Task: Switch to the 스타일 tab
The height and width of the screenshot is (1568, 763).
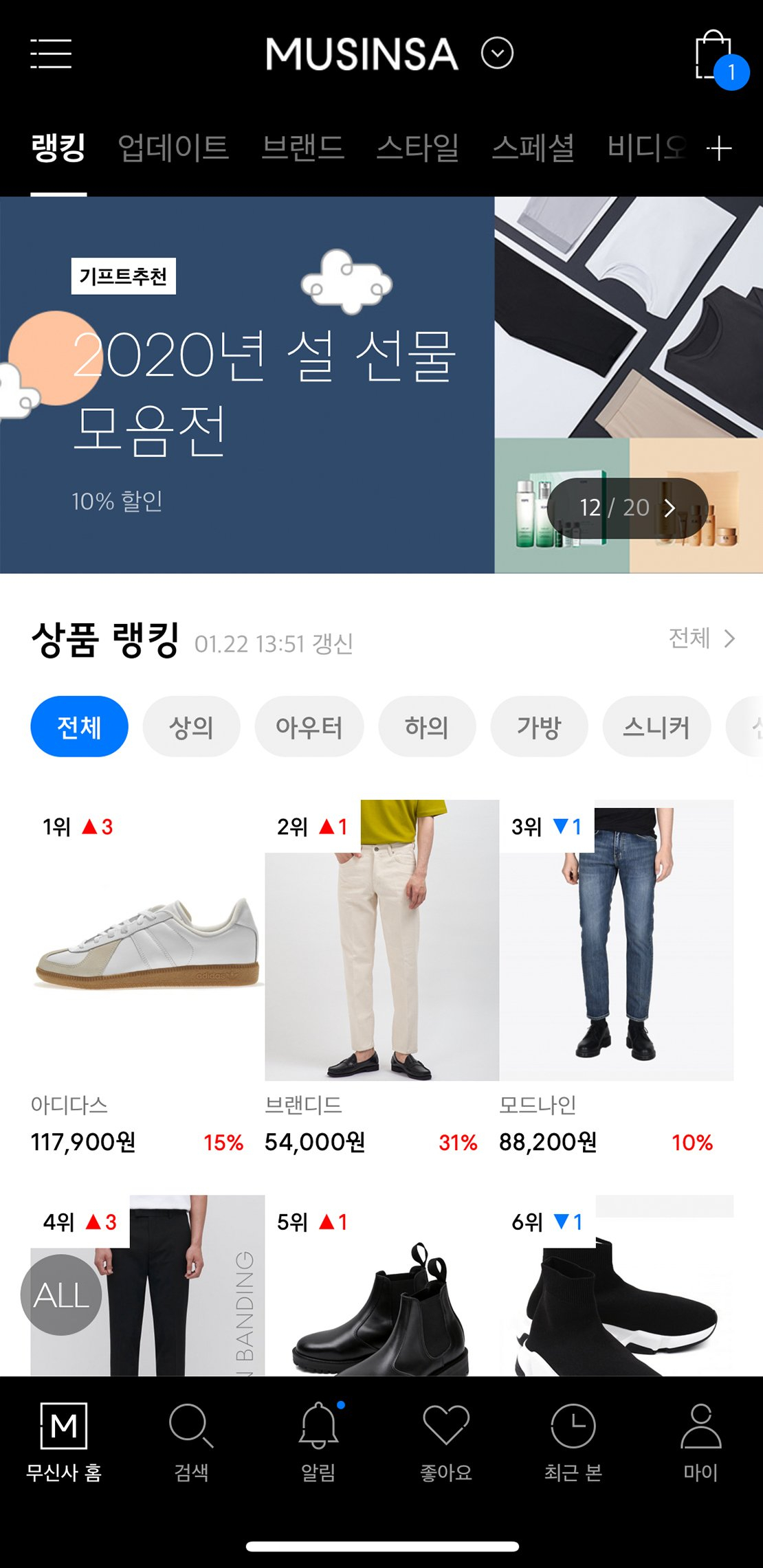Action: (x=418, y=148)
